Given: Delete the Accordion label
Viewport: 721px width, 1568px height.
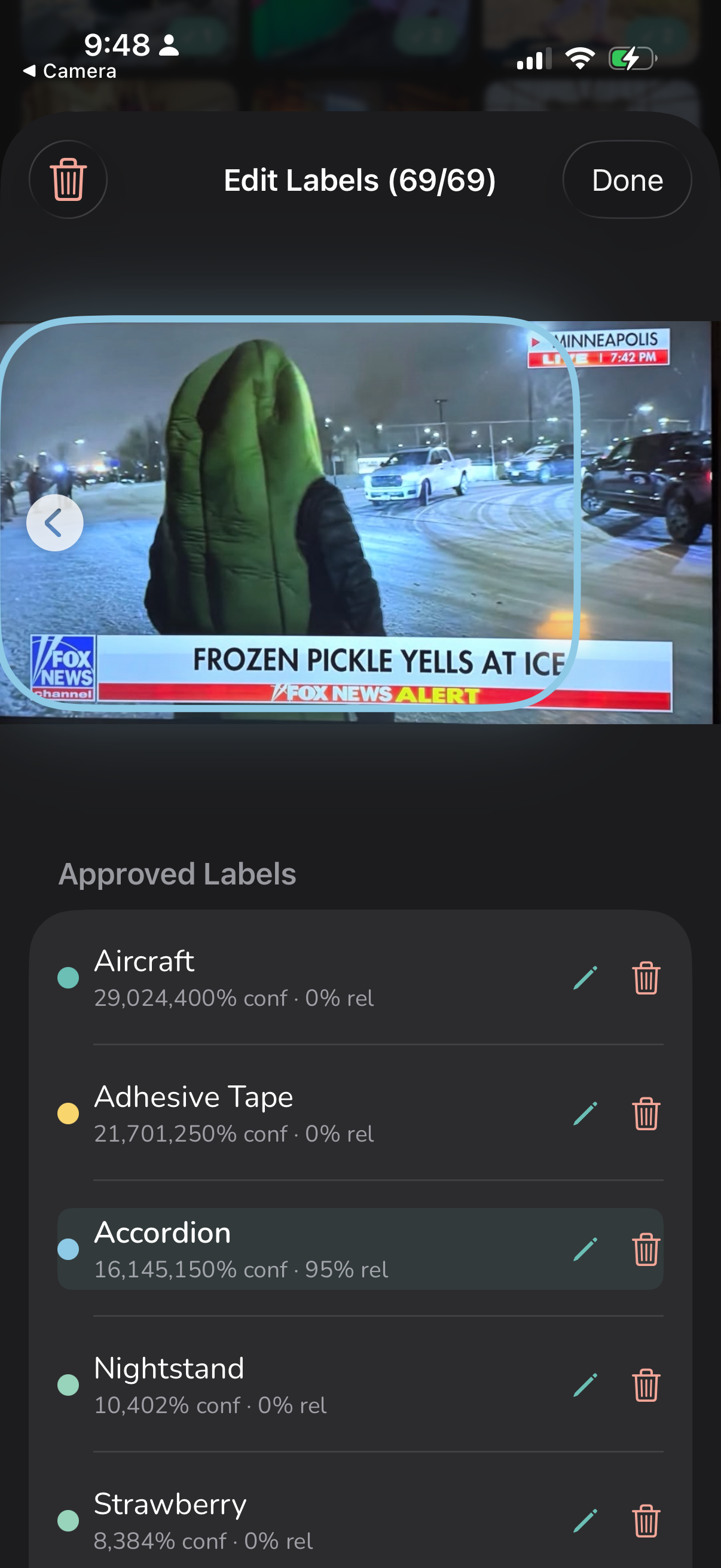Looking at the screenshot, I should pos(646,1249).
